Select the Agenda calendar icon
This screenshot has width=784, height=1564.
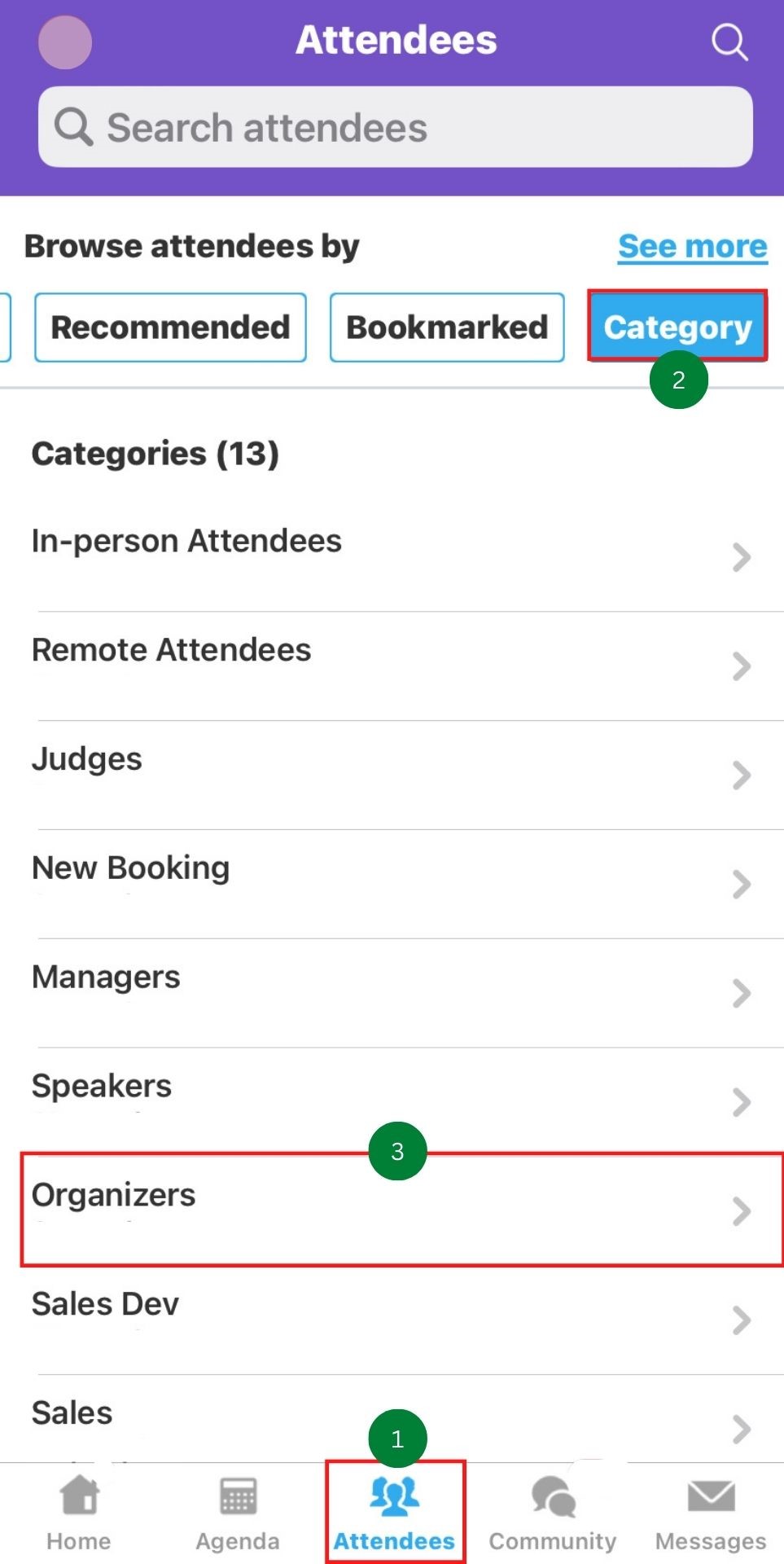(237, 1496)
